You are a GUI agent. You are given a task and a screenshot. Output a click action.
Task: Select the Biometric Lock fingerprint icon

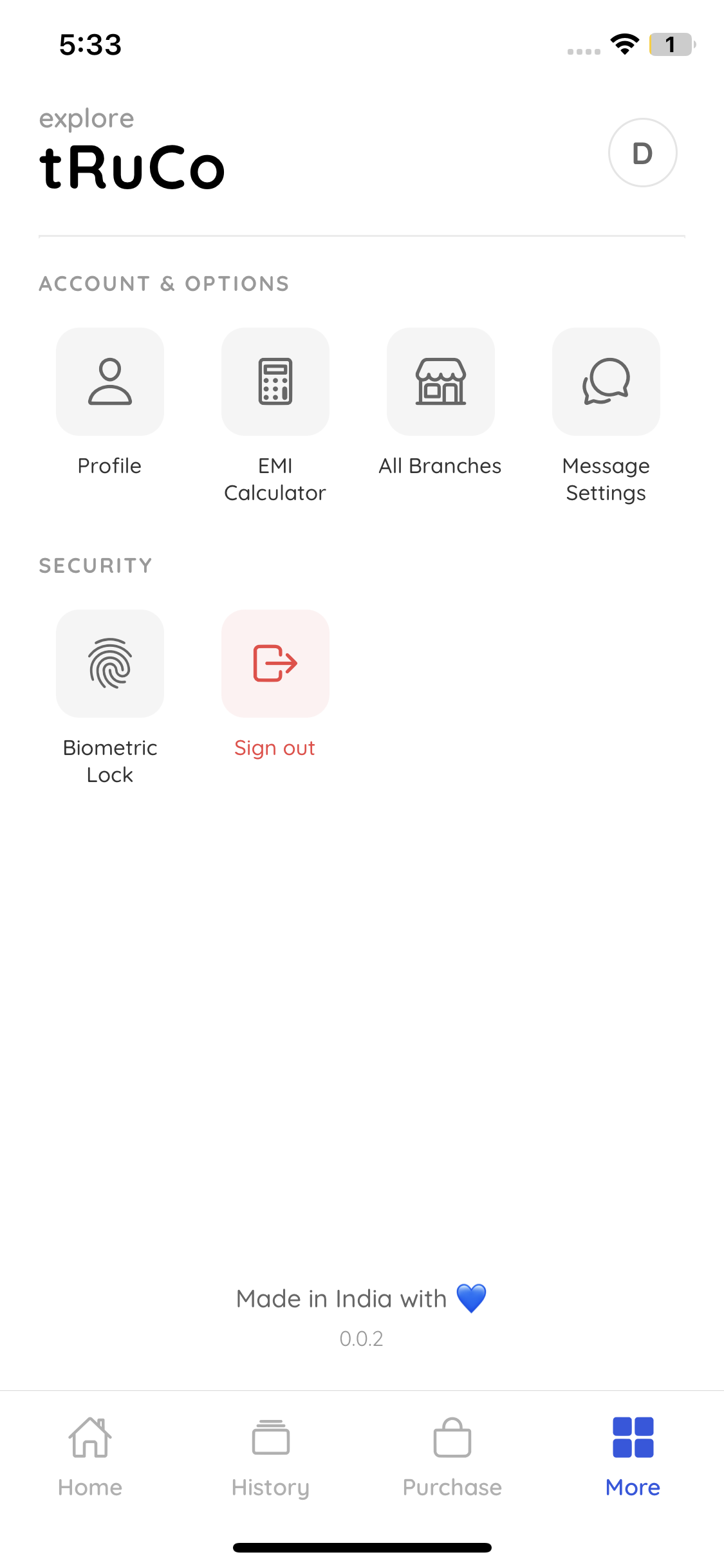(109, 664)
